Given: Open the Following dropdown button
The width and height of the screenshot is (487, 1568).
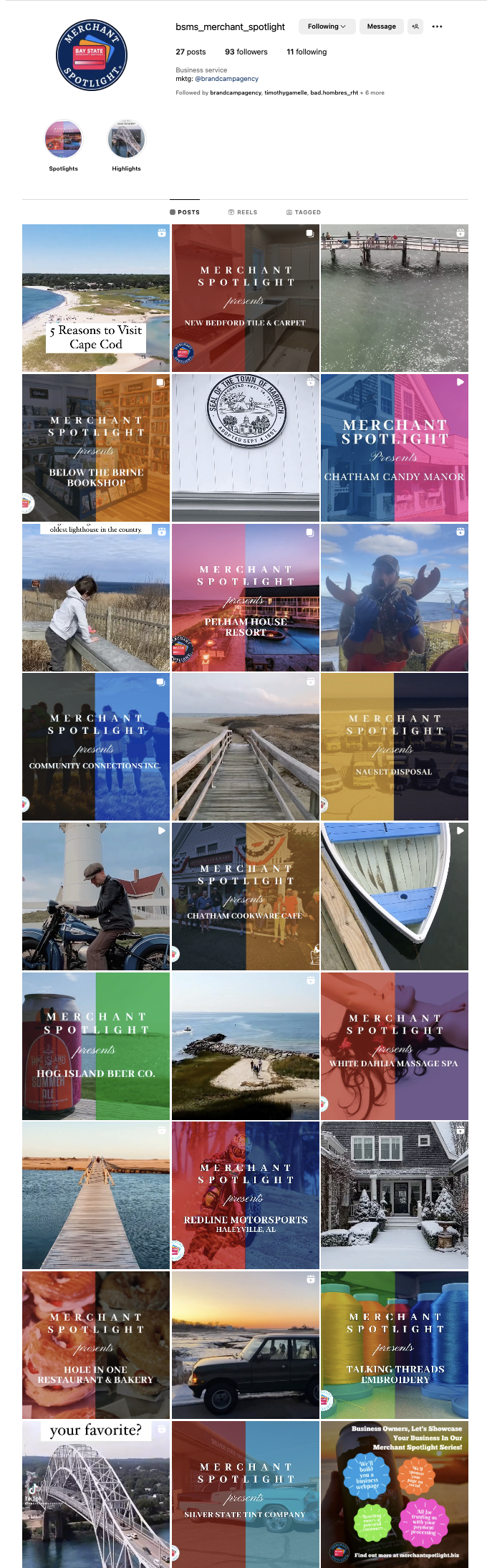Looking at the screenshot, I should click(x=326, y=27).
